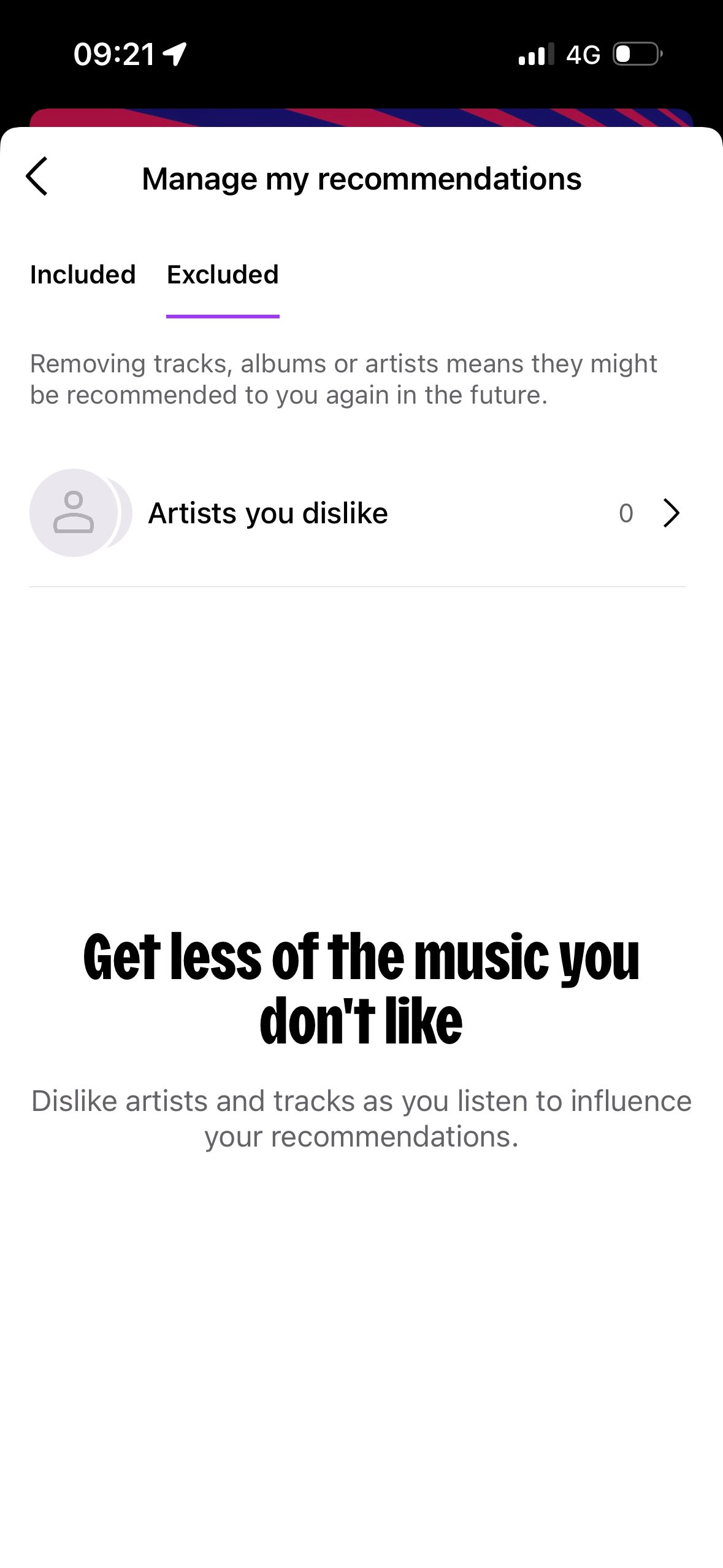Open the Artists you dislike list

pos(362,513)
